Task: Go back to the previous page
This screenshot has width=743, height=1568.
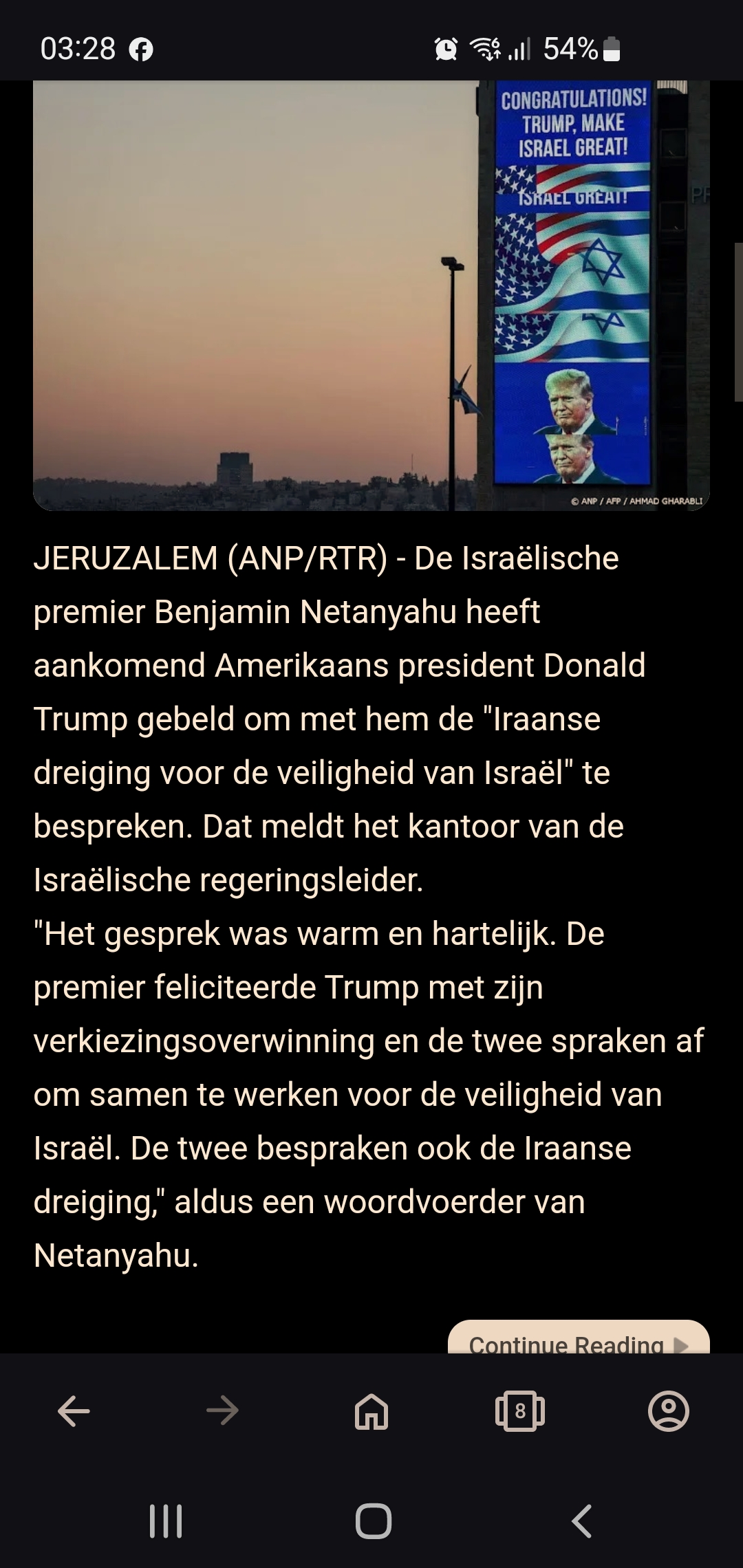Action: coord(74,1412)
